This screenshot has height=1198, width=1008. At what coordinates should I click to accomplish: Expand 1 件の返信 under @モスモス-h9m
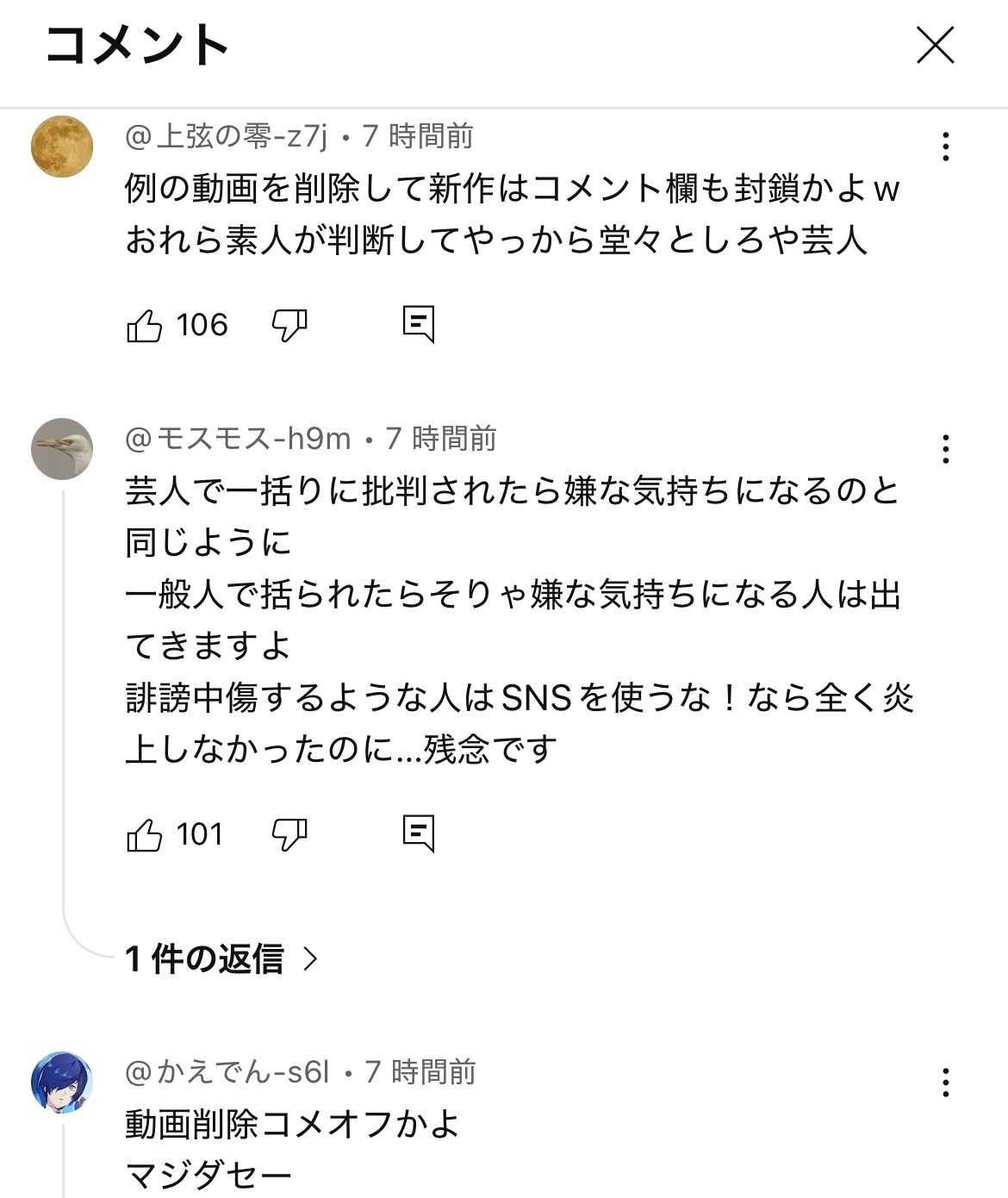221,958
